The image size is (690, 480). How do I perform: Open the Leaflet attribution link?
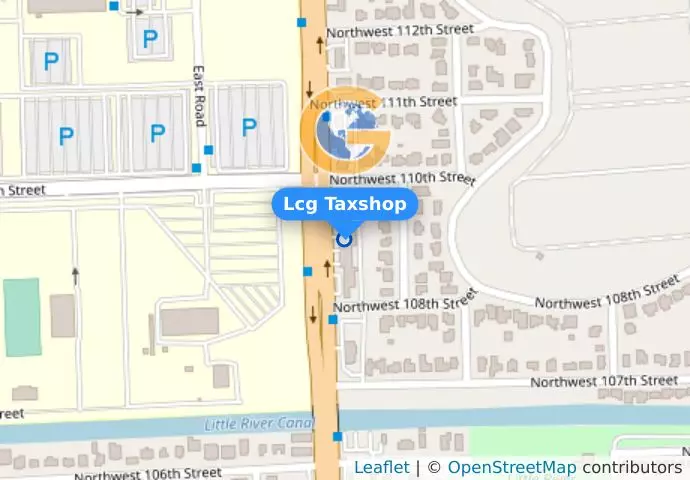(381, 467)
